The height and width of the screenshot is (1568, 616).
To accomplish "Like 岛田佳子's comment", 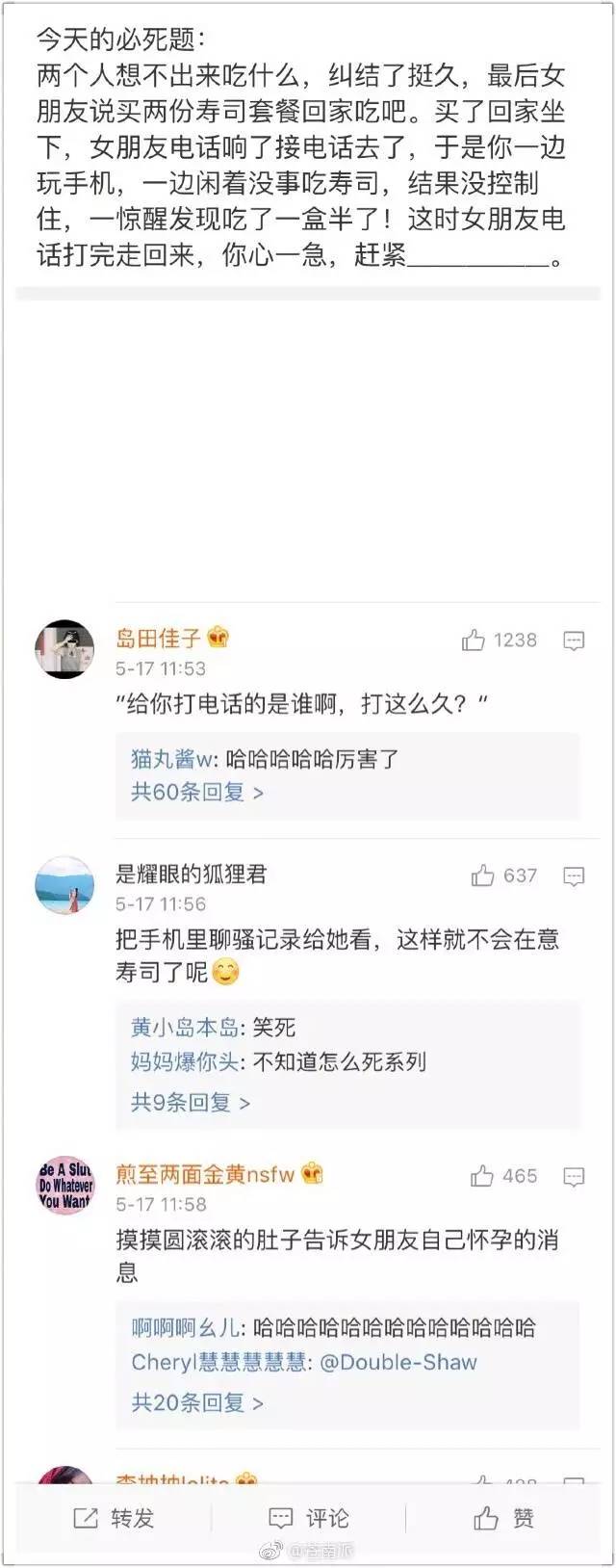I will [x=474, y=640].
